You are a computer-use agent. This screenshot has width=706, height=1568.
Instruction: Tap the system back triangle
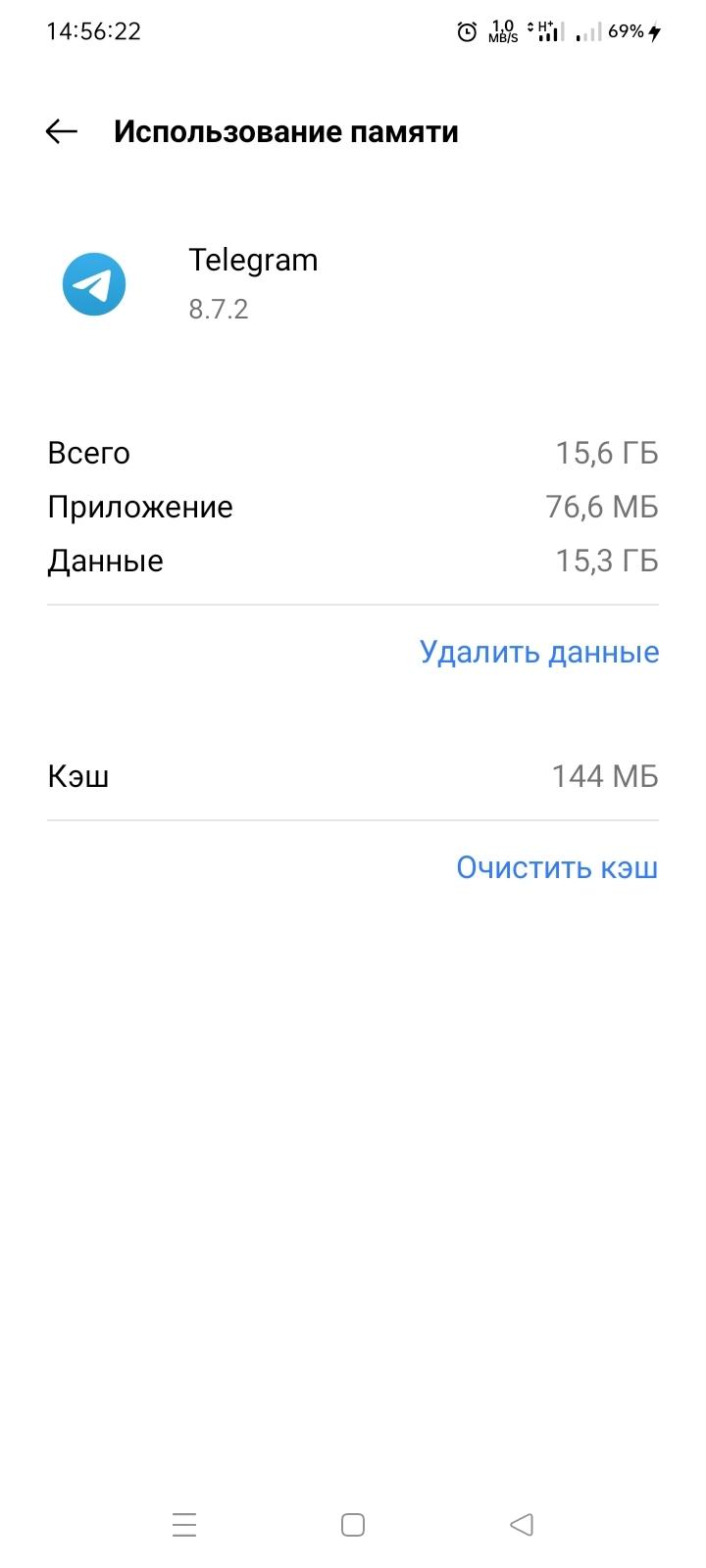[x=522, y=1524]
